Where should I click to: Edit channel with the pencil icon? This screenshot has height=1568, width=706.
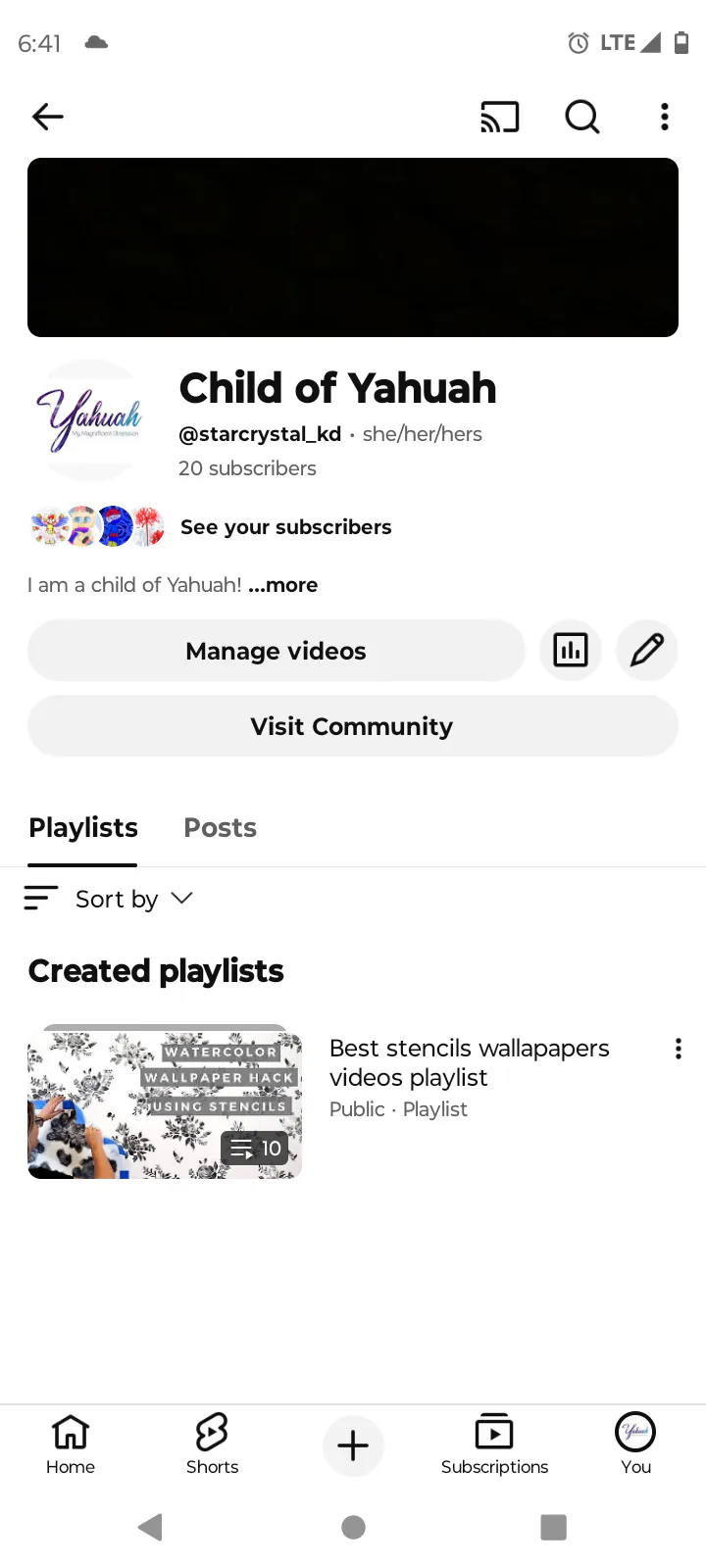(x=647, y=650)
